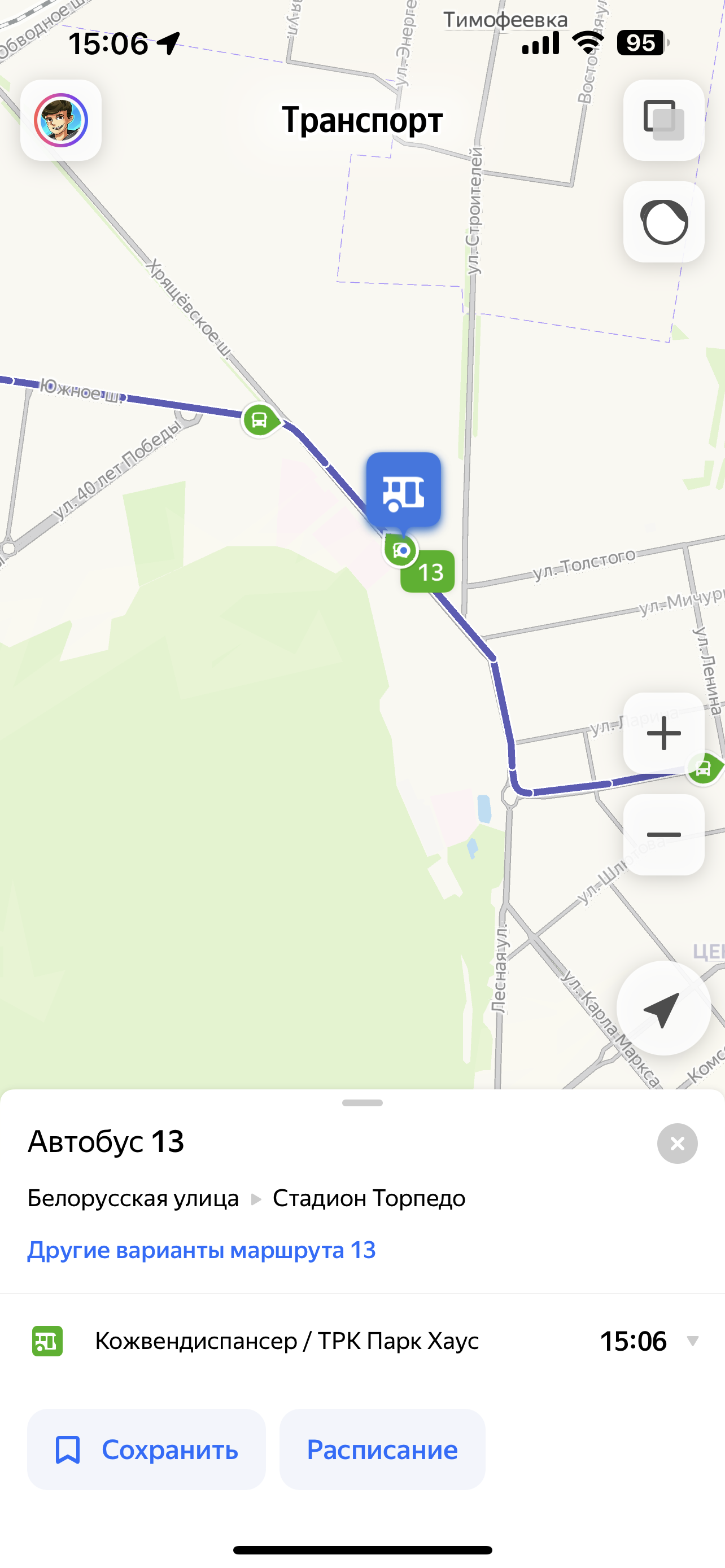Viewport: 725px width, 1568px height.
Task: Expand the 15:06 arrival time dropdown
Action: point(692,1341)
